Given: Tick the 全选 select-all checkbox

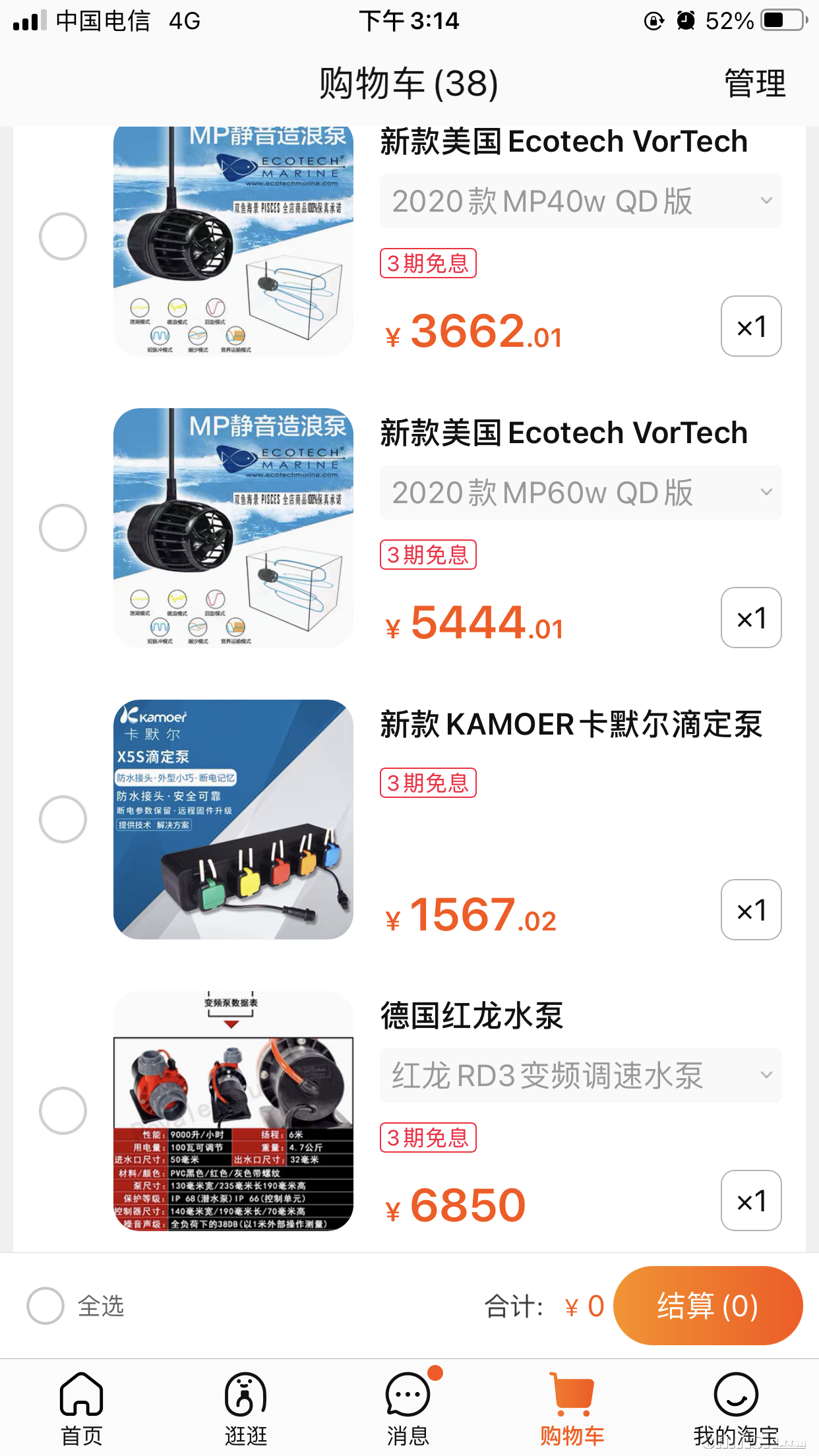Looking at the screenshot, I should [x=45, y=1306].
